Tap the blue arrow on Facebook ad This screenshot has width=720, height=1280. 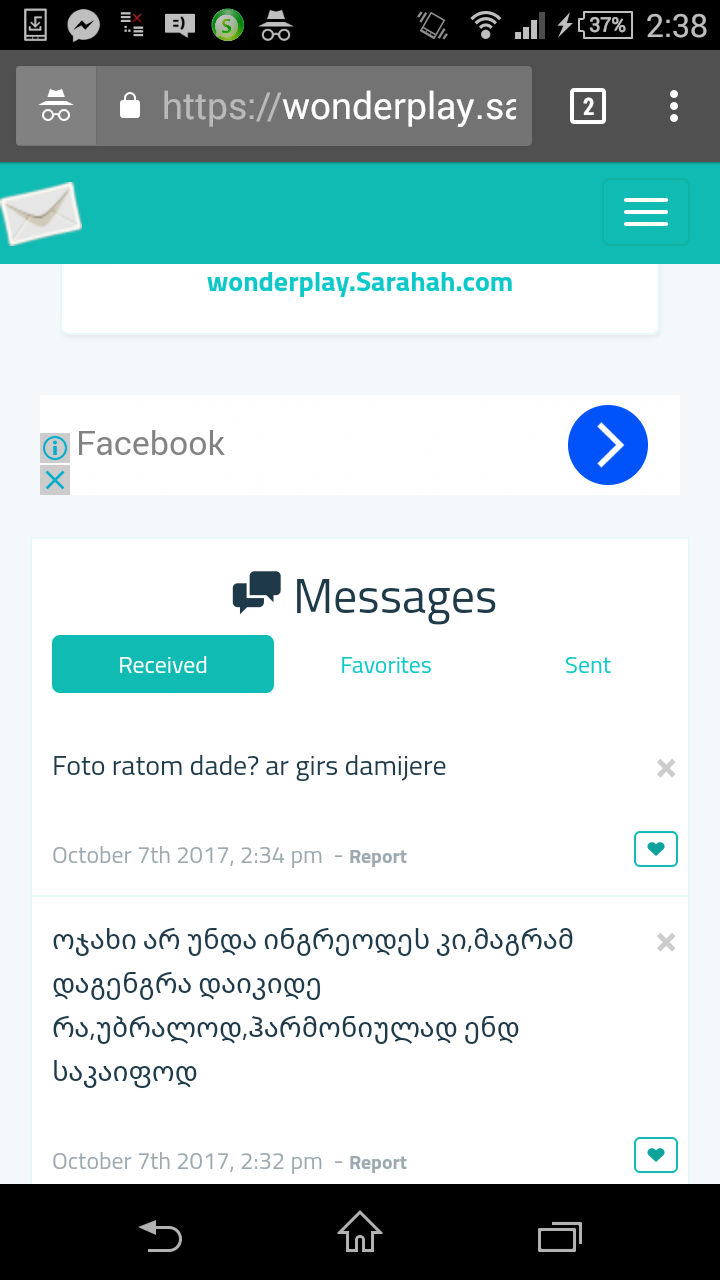pyautogui.click(x=607, y=445)
